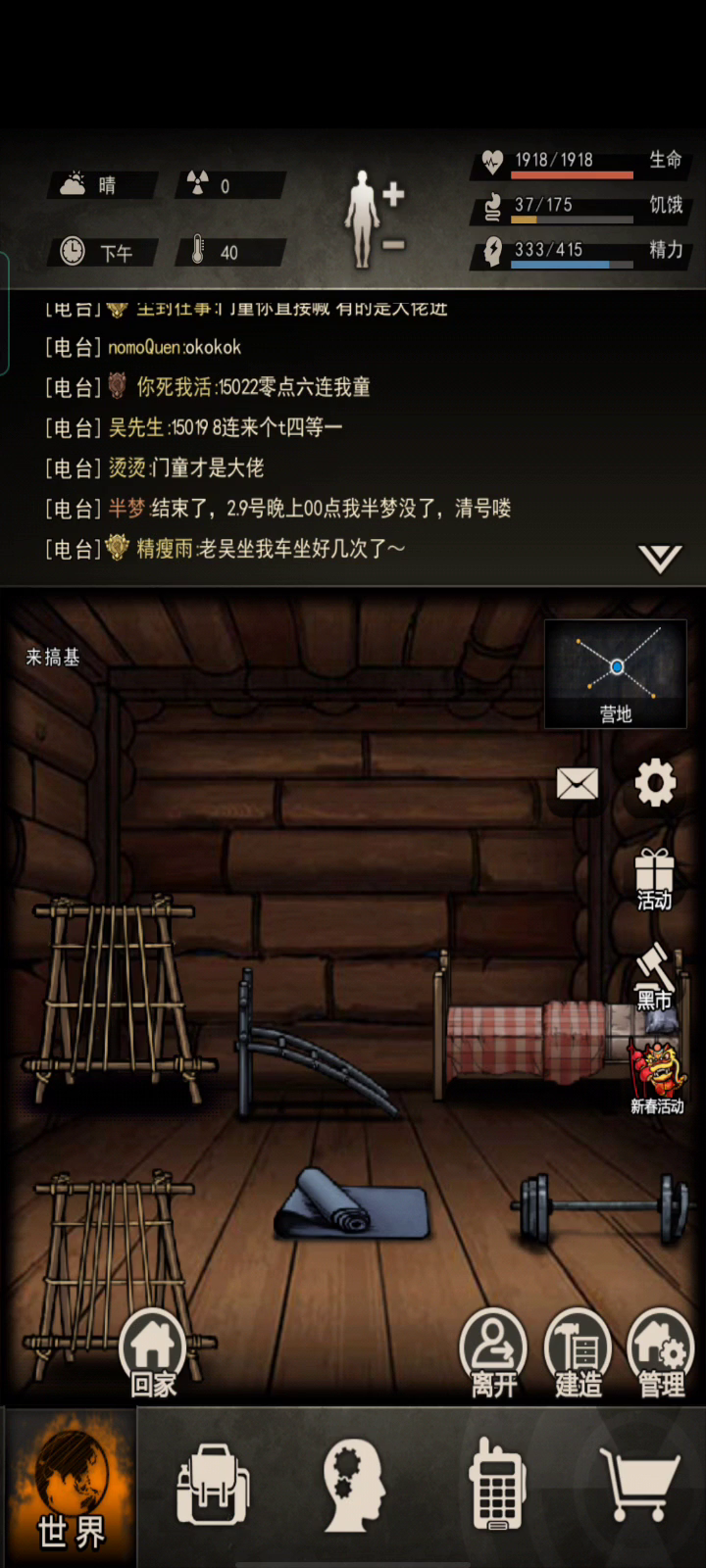Expand the radio chat log arrow
Image resolution: width=706 pixels, height=1568 pixels.
tap(659, 560)
